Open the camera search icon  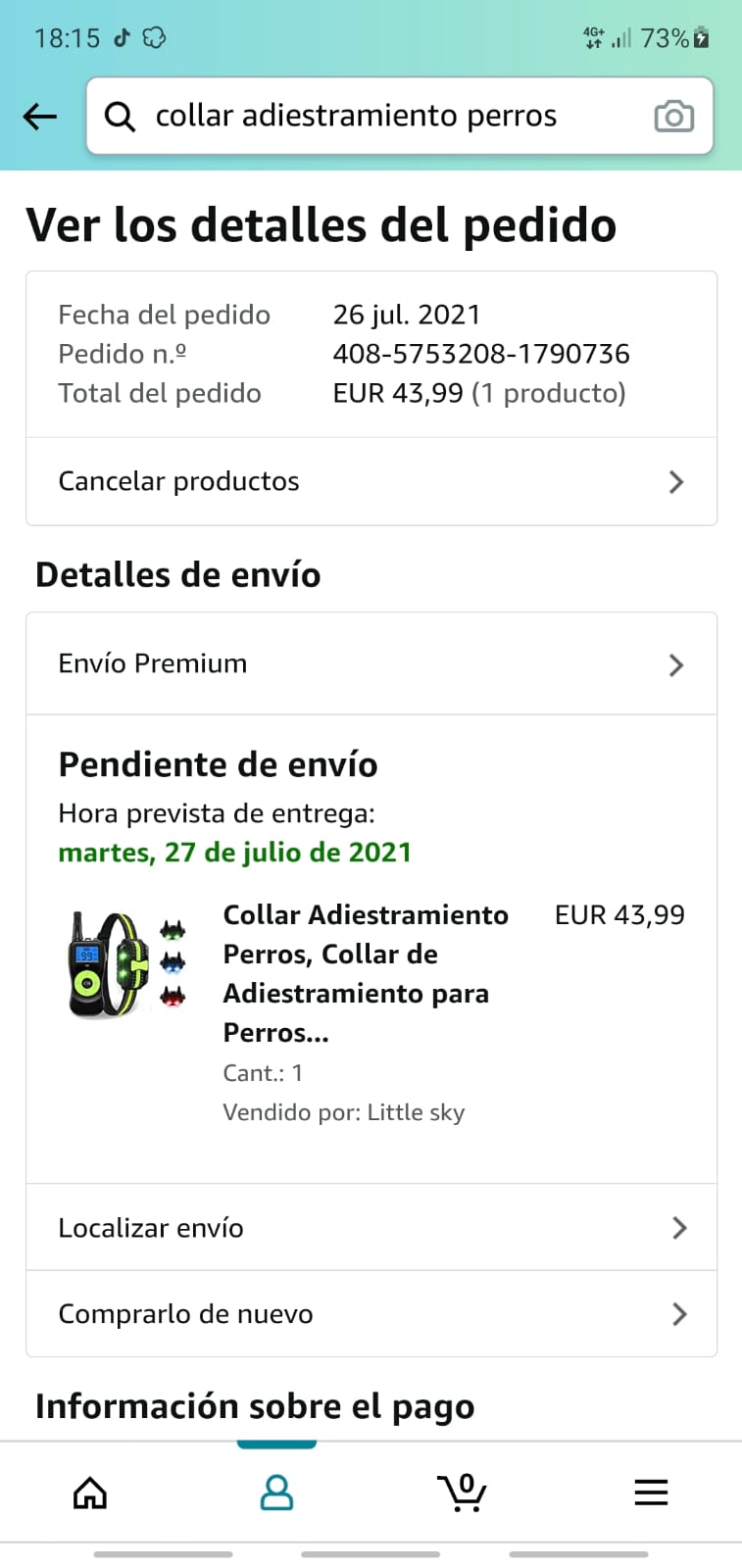(673, 117)
